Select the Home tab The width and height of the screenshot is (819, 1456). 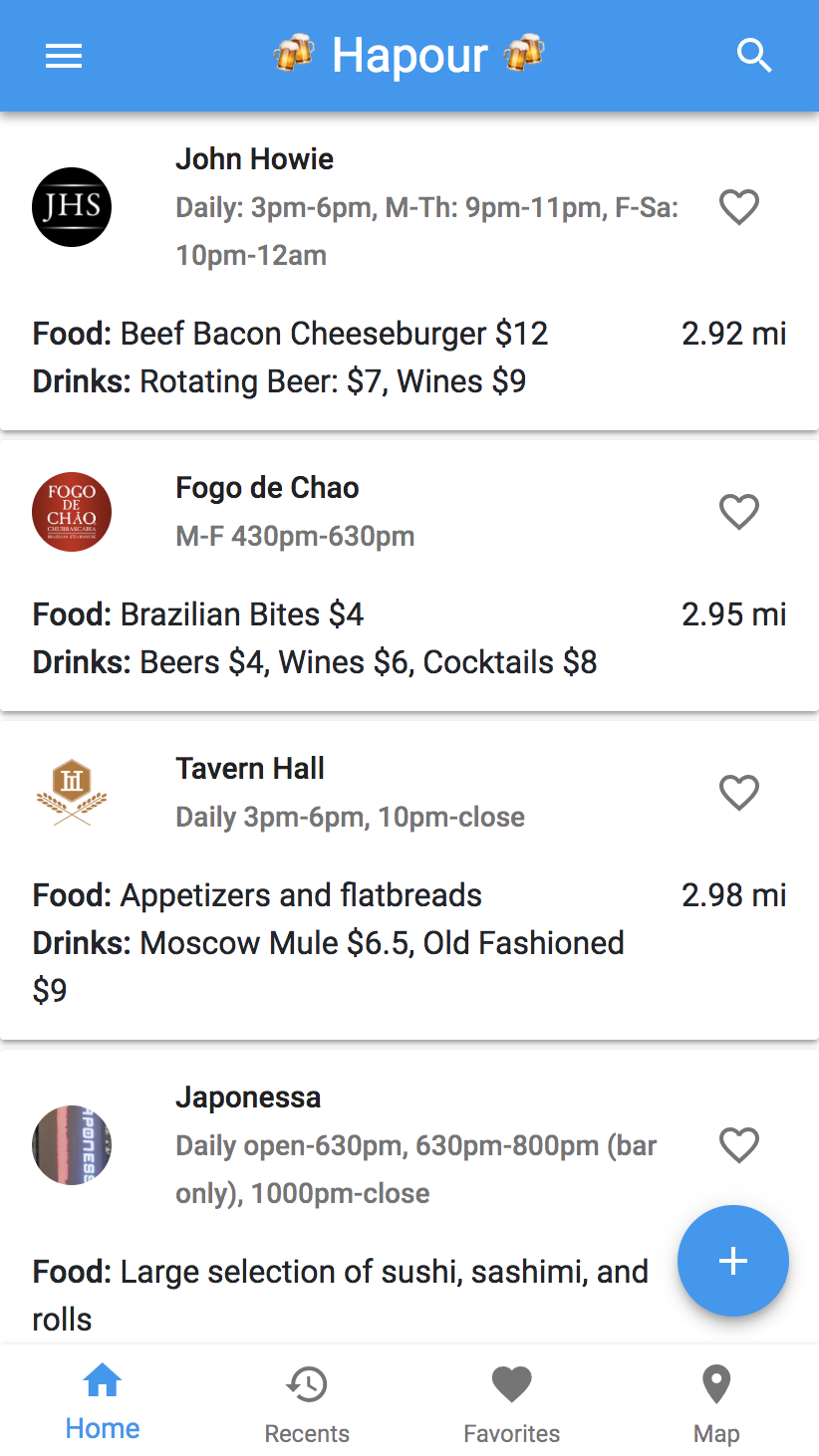103,1405
